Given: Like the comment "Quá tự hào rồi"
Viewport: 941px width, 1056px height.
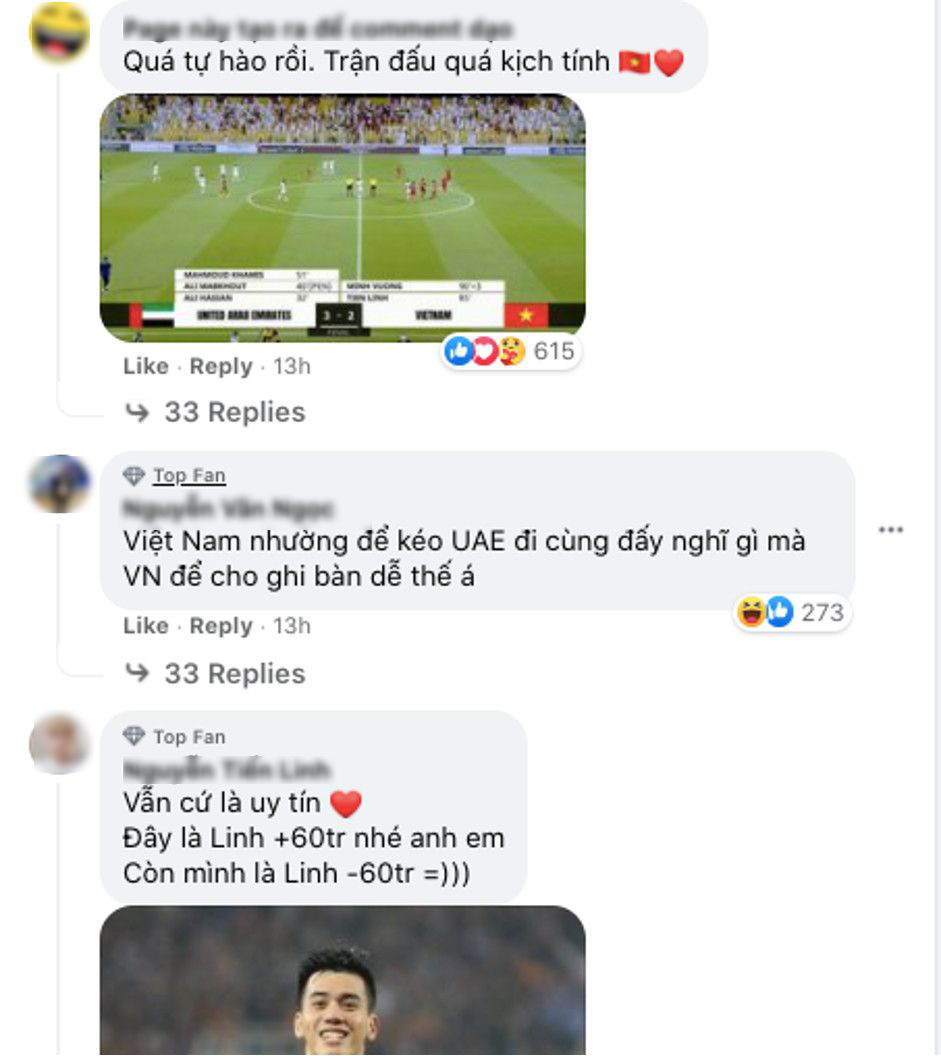Looking at the screenshot, I should pos(146,367).
